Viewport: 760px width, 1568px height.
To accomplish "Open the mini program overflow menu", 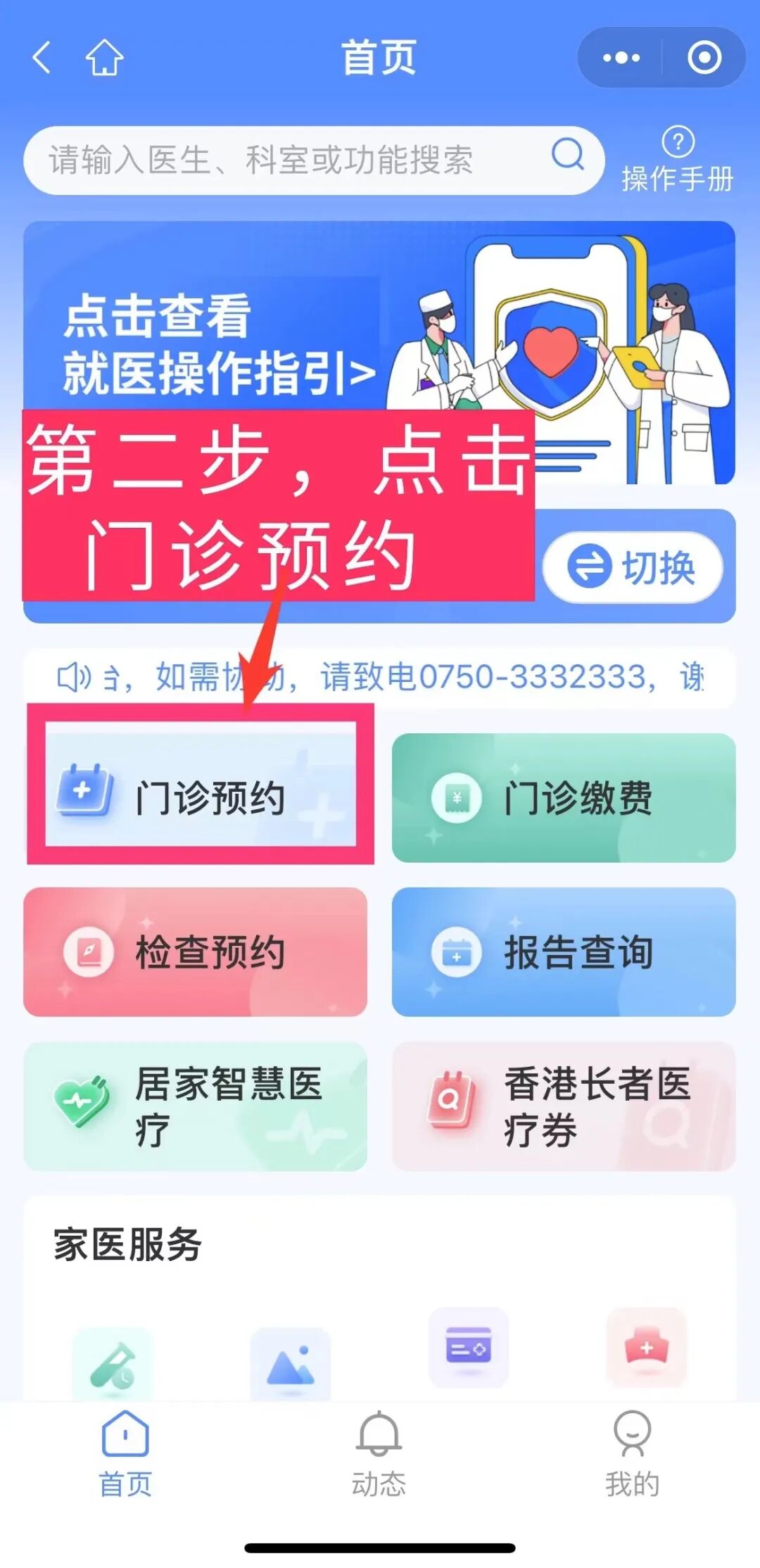I will pyautogui.click(x=621, y=58).
